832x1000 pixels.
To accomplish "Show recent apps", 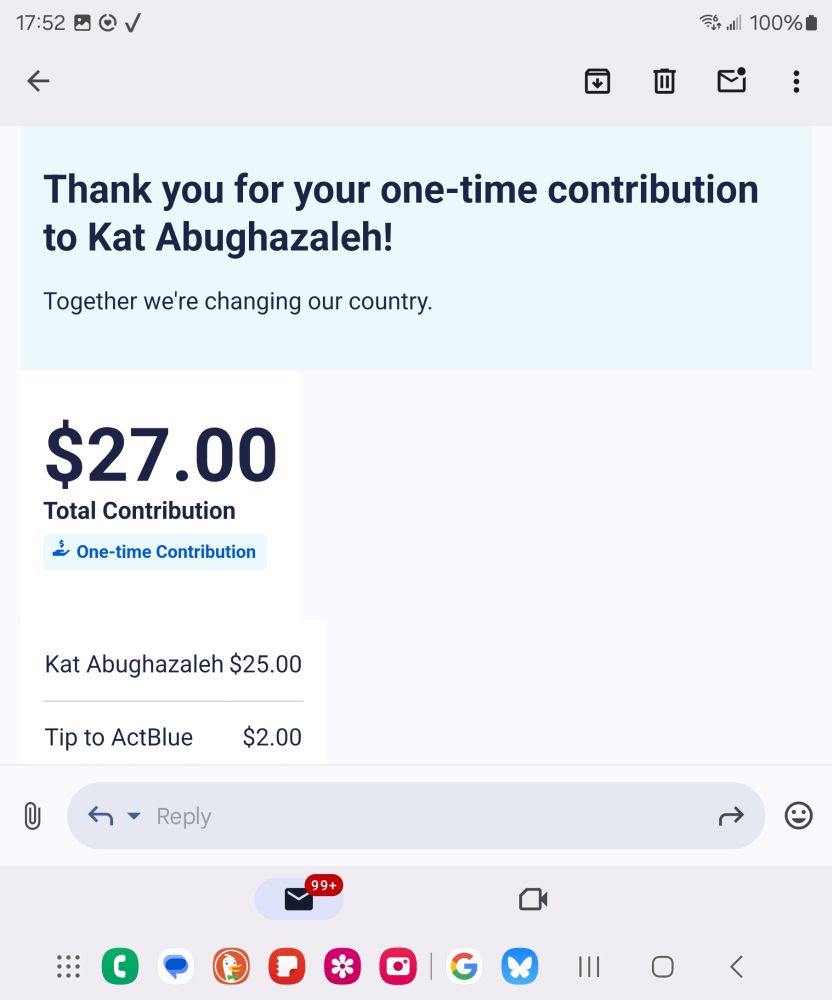I will [588, 967].
